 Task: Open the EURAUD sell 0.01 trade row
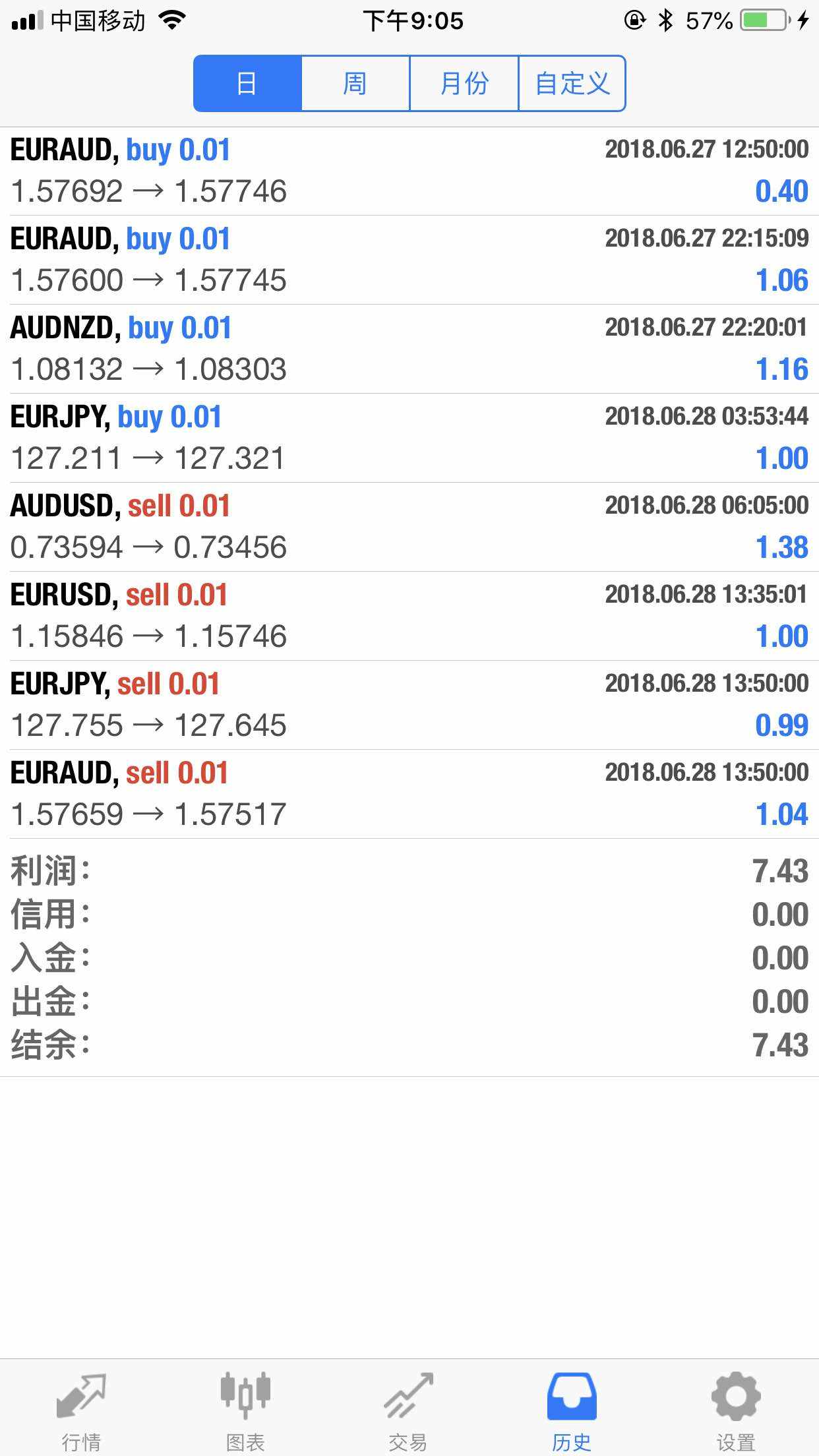[409, 794]
